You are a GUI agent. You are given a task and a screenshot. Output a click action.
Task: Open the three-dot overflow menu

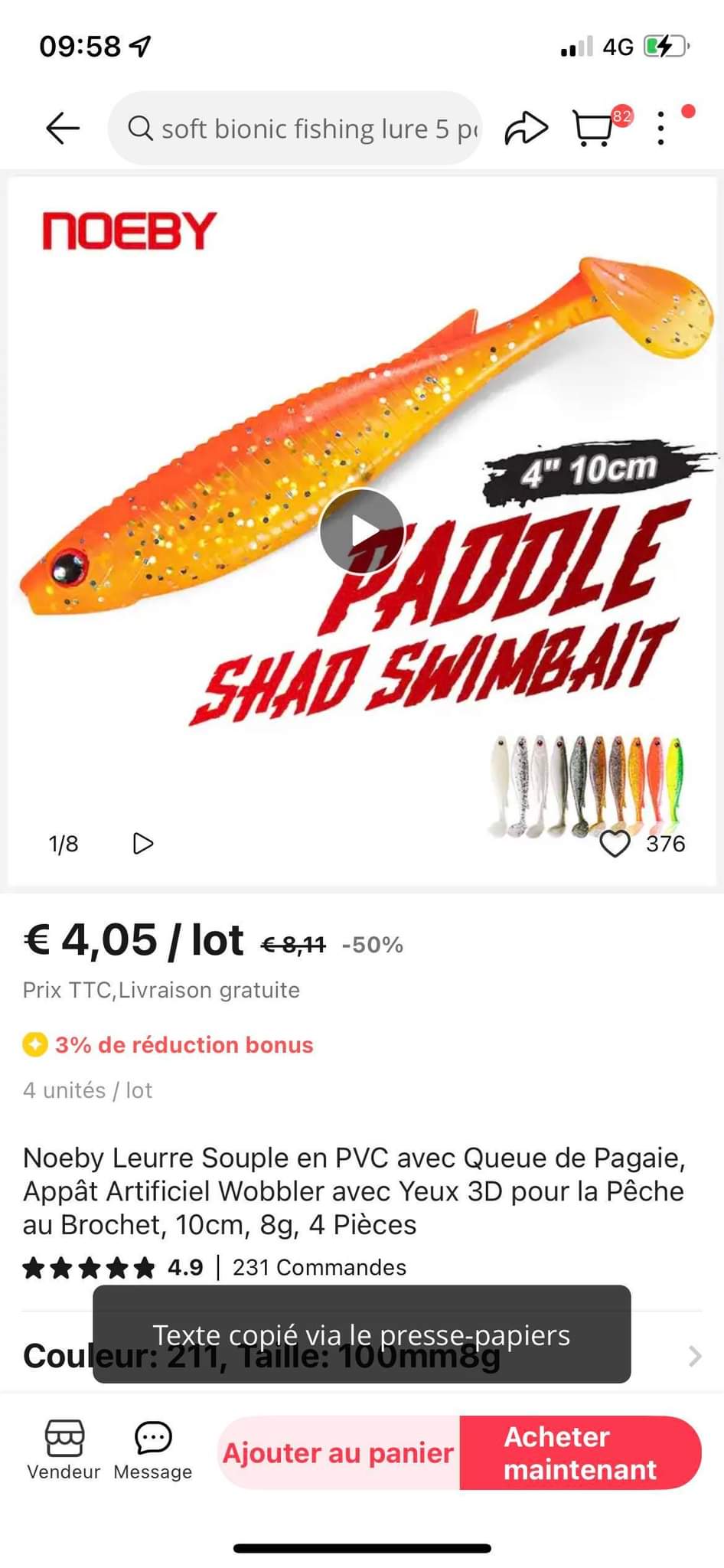pyautogui.click(x=661, y=129)
